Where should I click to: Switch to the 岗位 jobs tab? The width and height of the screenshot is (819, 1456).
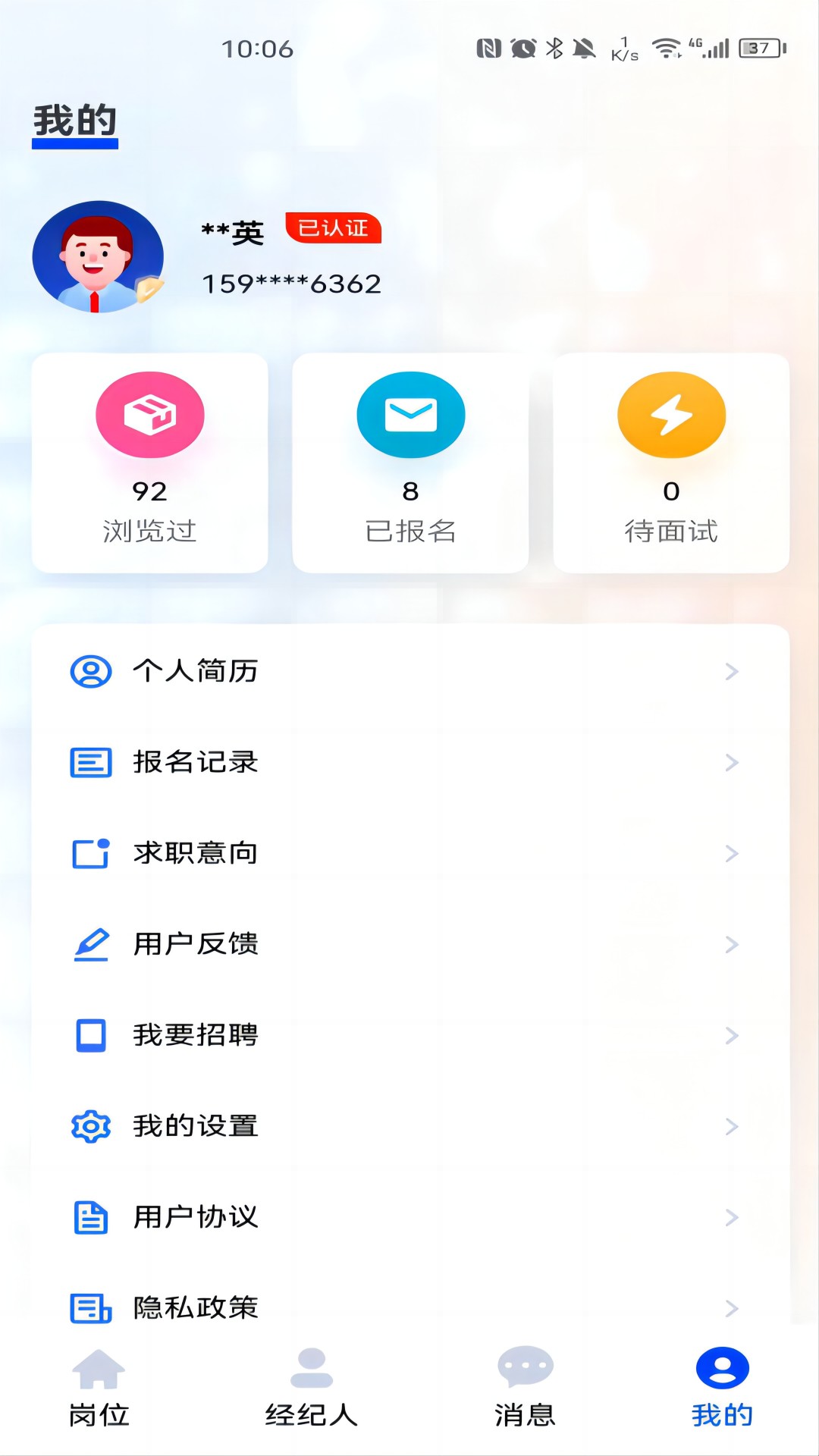pos(99,1388)
